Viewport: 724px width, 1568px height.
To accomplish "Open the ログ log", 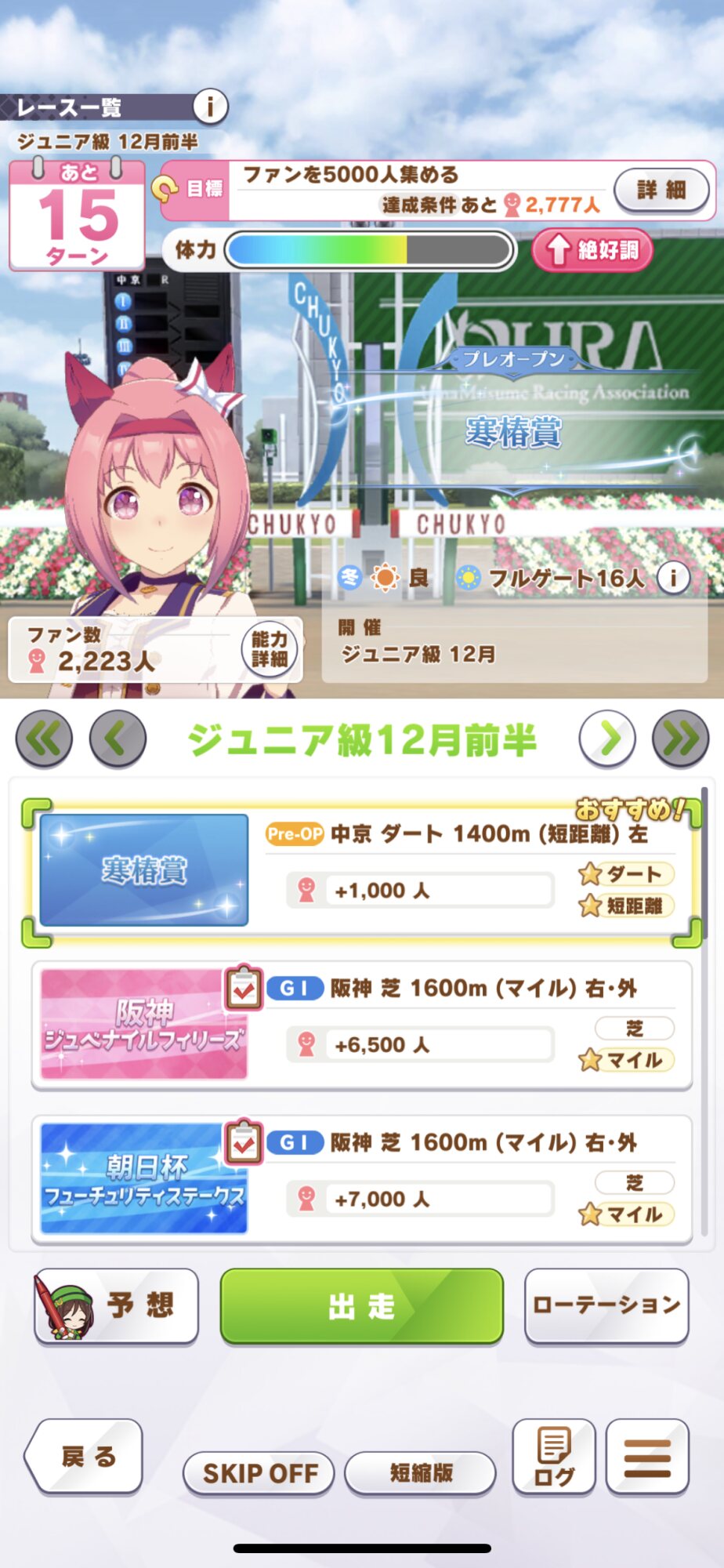I will coord(554,1457).
